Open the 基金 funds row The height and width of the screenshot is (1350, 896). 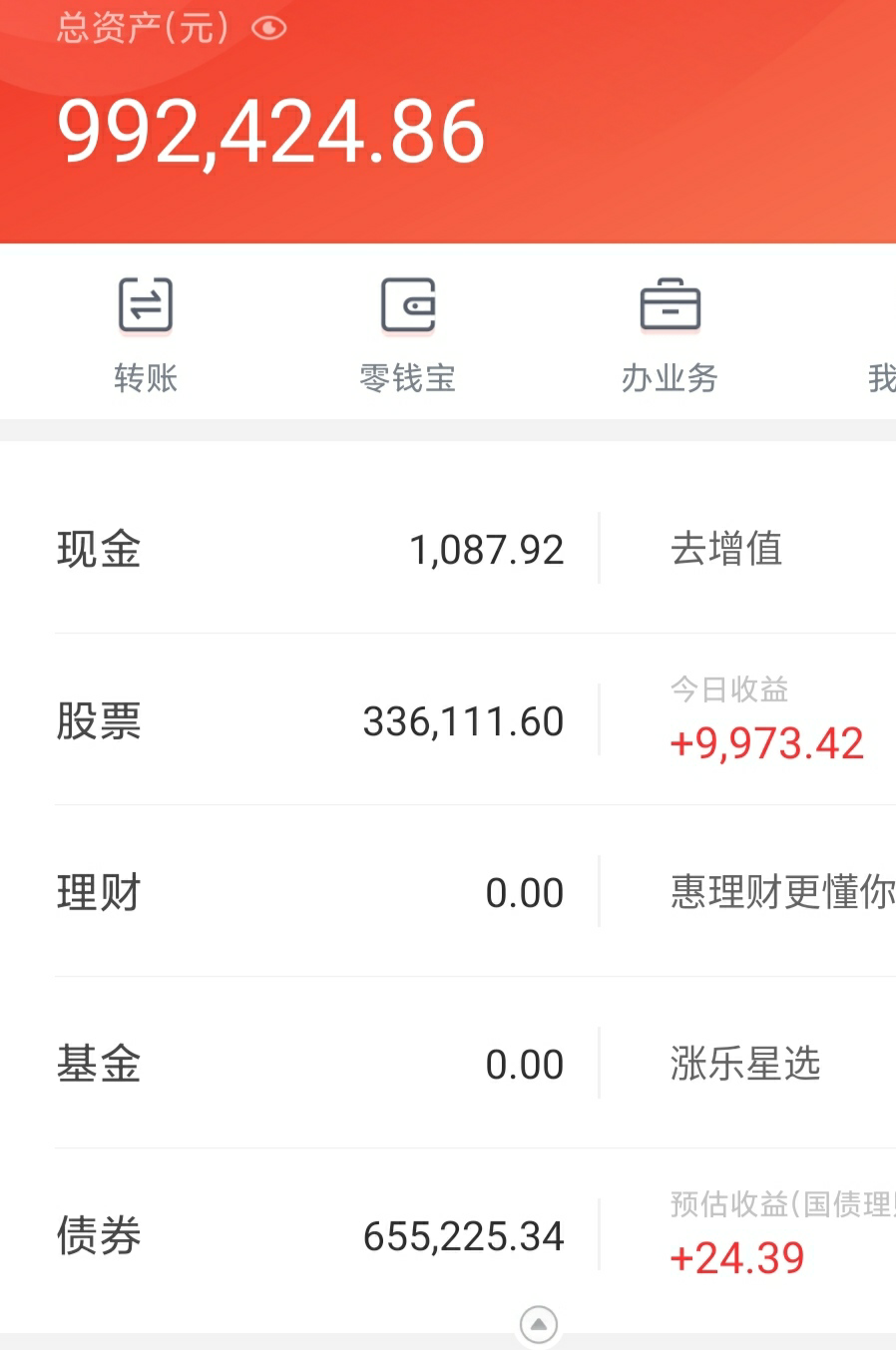tap(309, 1064)
